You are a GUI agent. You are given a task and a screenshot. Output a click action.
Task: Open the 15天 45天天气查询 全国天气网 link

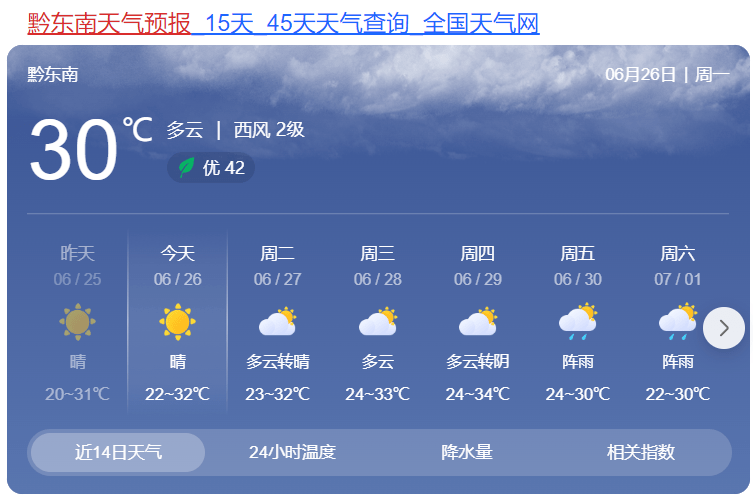(365, 22)
